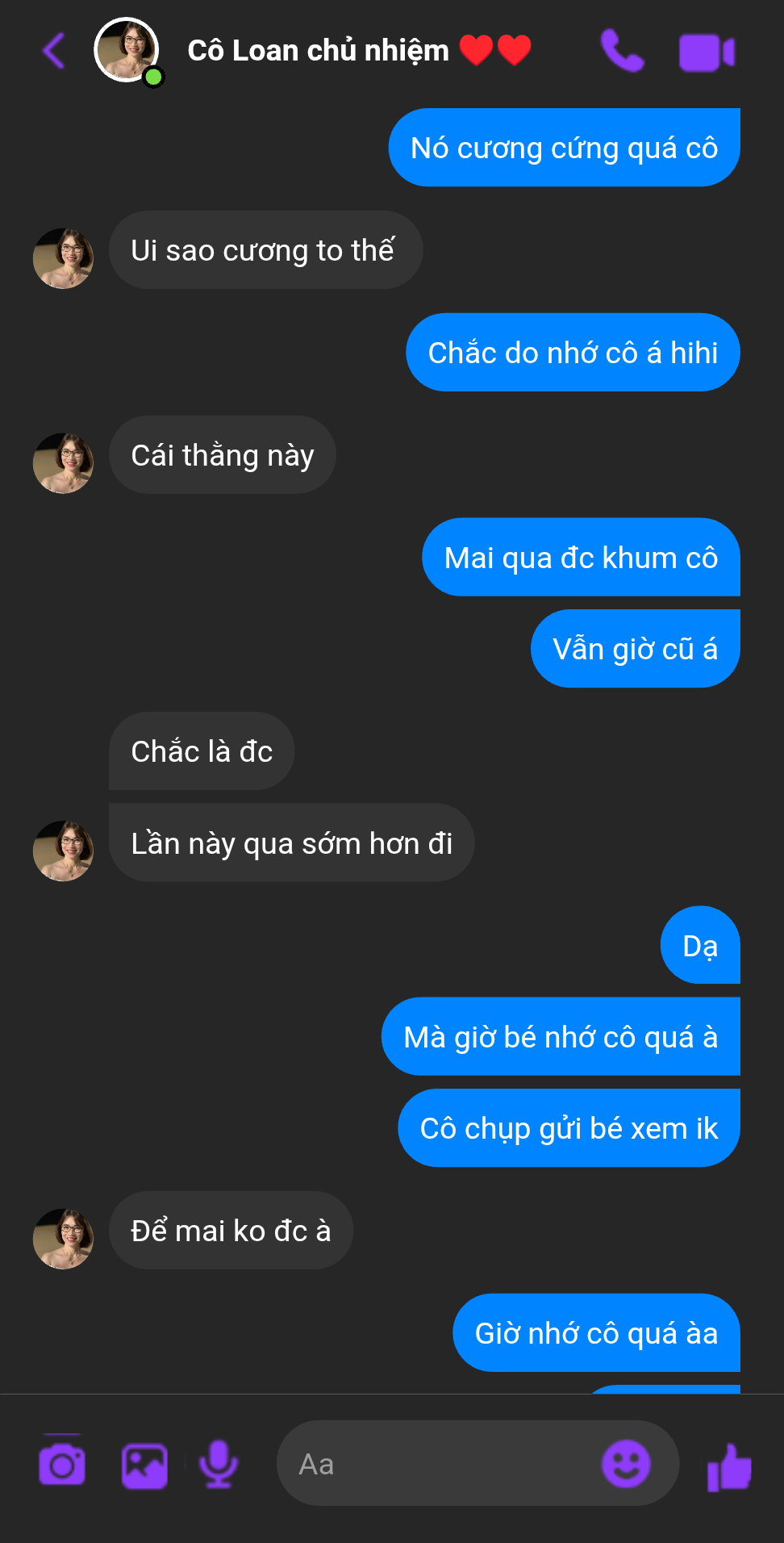Go back to the chat list
784x1543 pixels.
tap(54, 51)
